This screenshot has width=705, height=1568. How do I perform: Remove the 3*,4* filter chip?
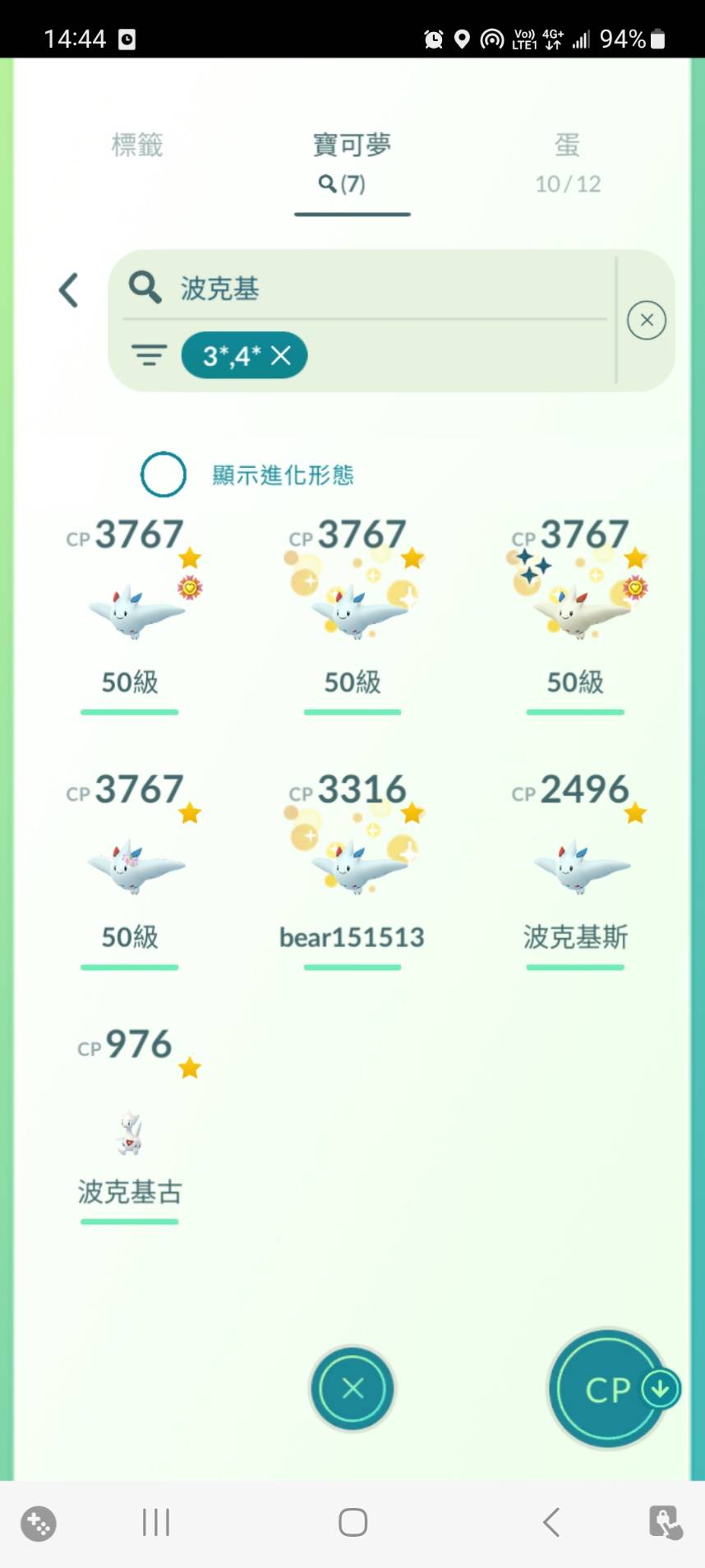(281, 355)
